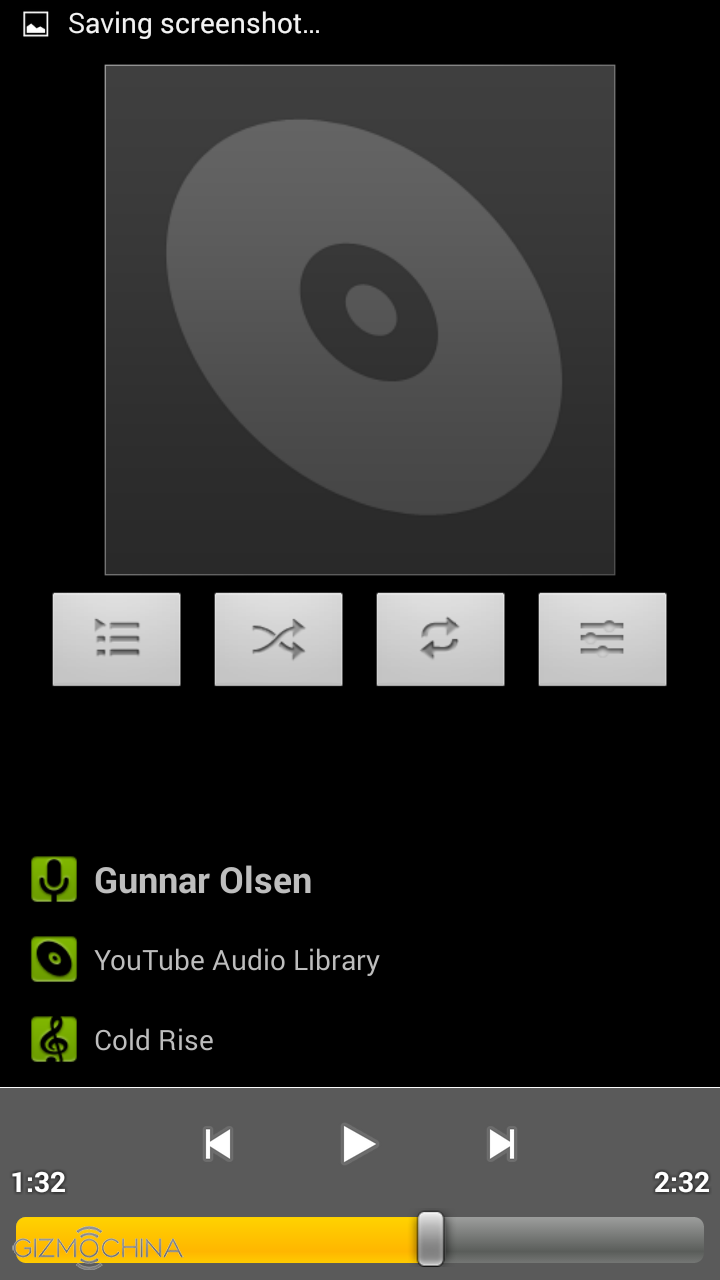
Task: Play the current song
Action: [359, 1143]
